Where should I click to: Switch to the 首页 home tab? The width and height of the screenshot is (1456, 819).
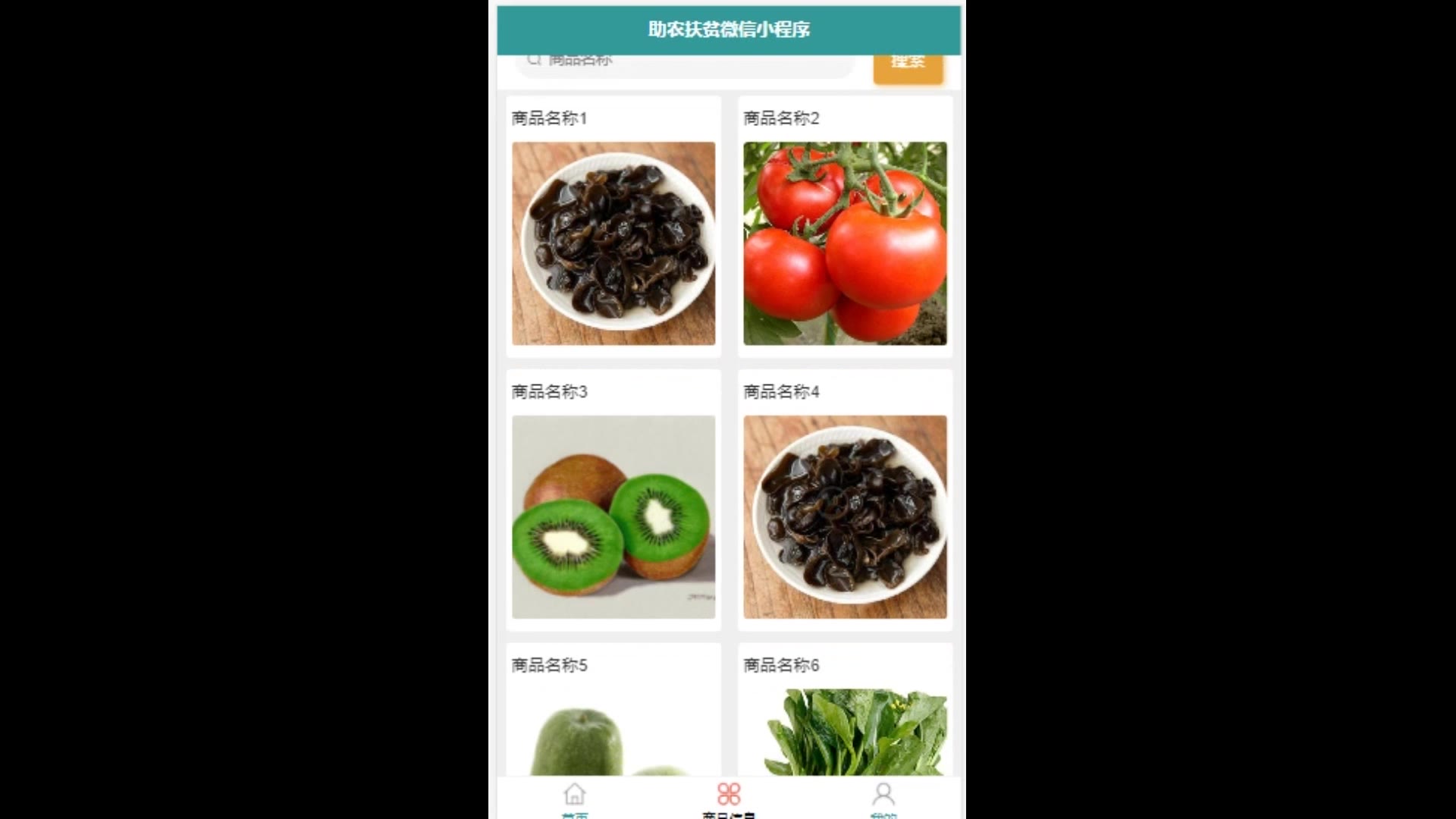click(x=575, y=798)
